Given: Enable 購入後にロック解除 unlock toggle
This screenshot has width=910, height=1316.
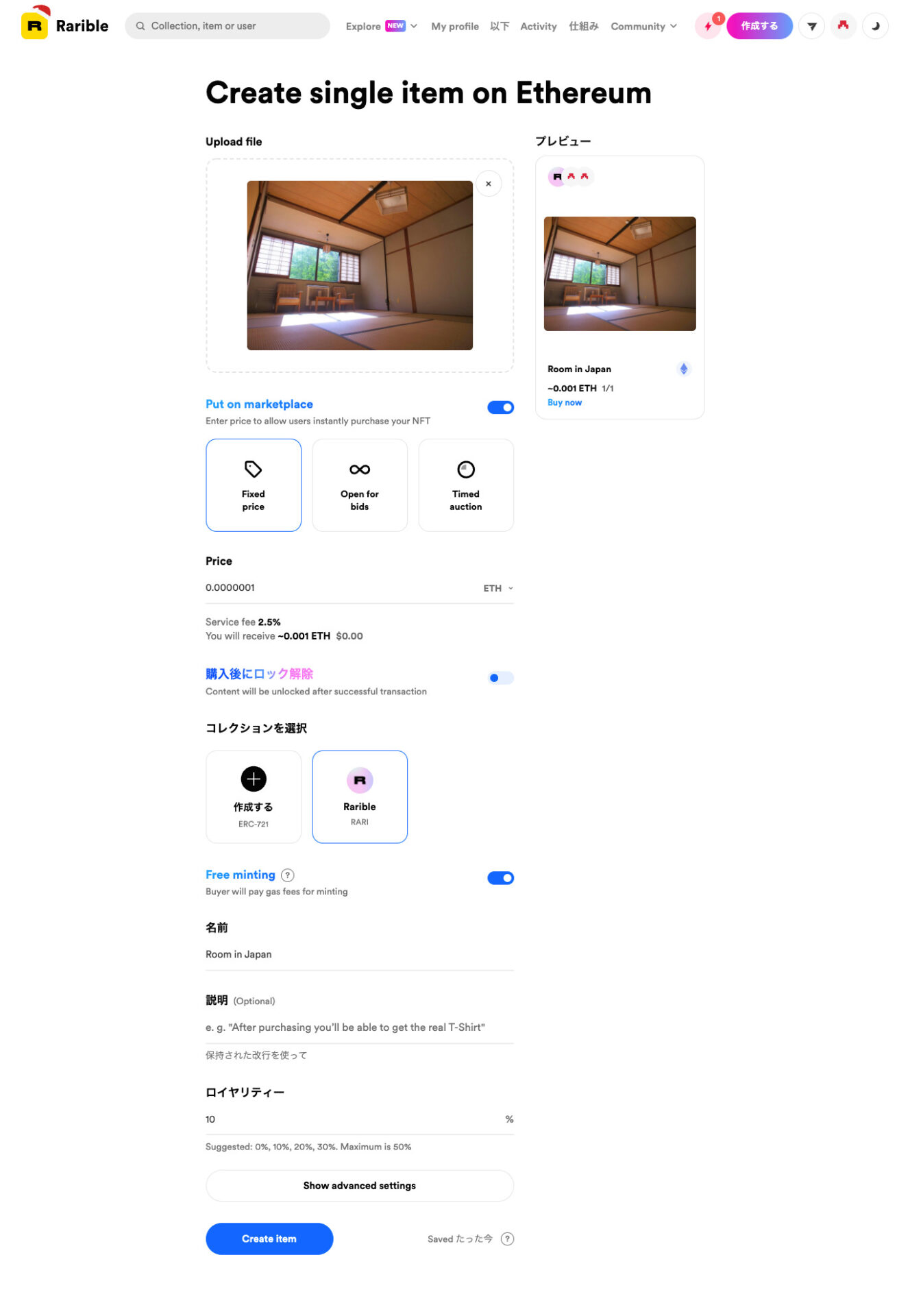Looking at the screenshot, I should coord(500,678).
